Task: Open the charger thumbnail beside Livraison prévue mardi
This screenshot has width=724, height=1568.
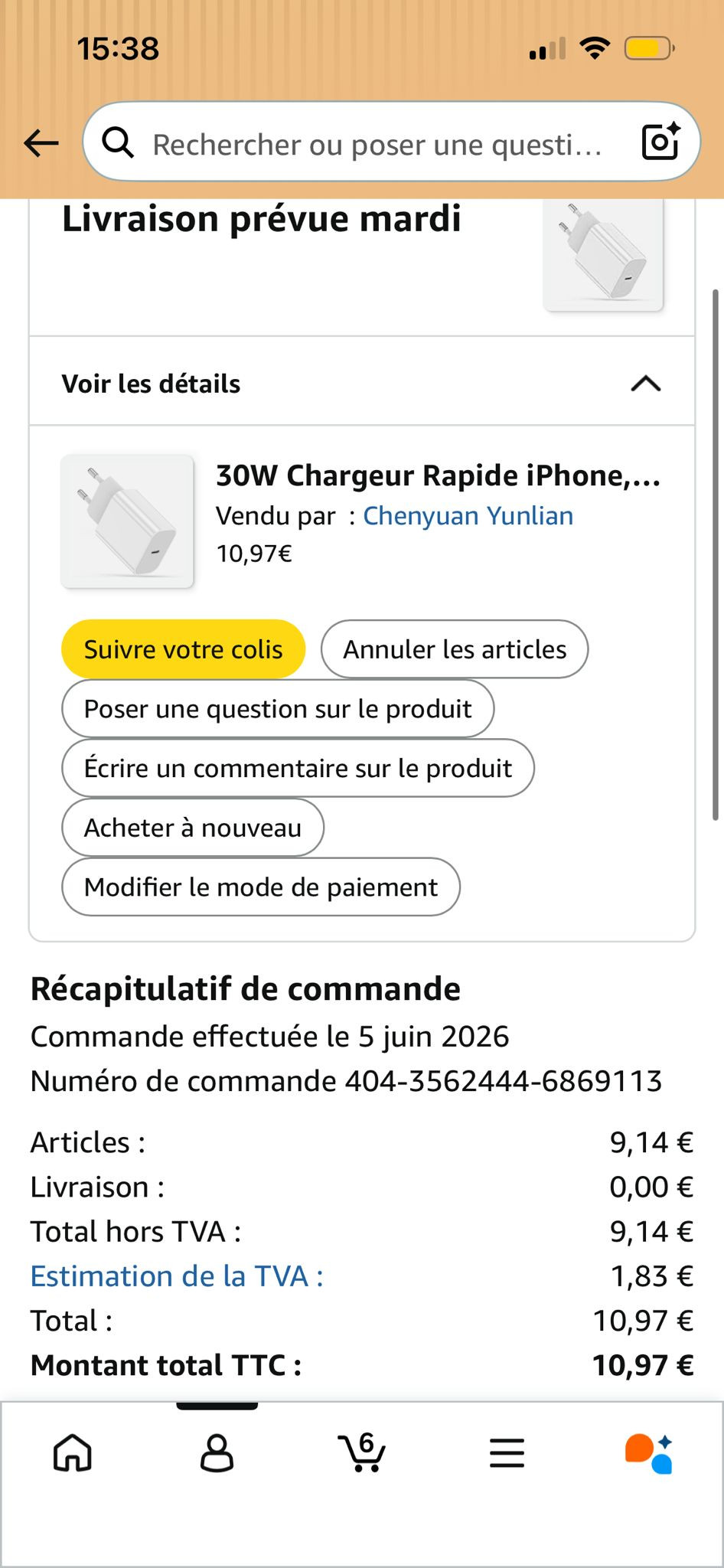Action: click(x=603, y=254)
